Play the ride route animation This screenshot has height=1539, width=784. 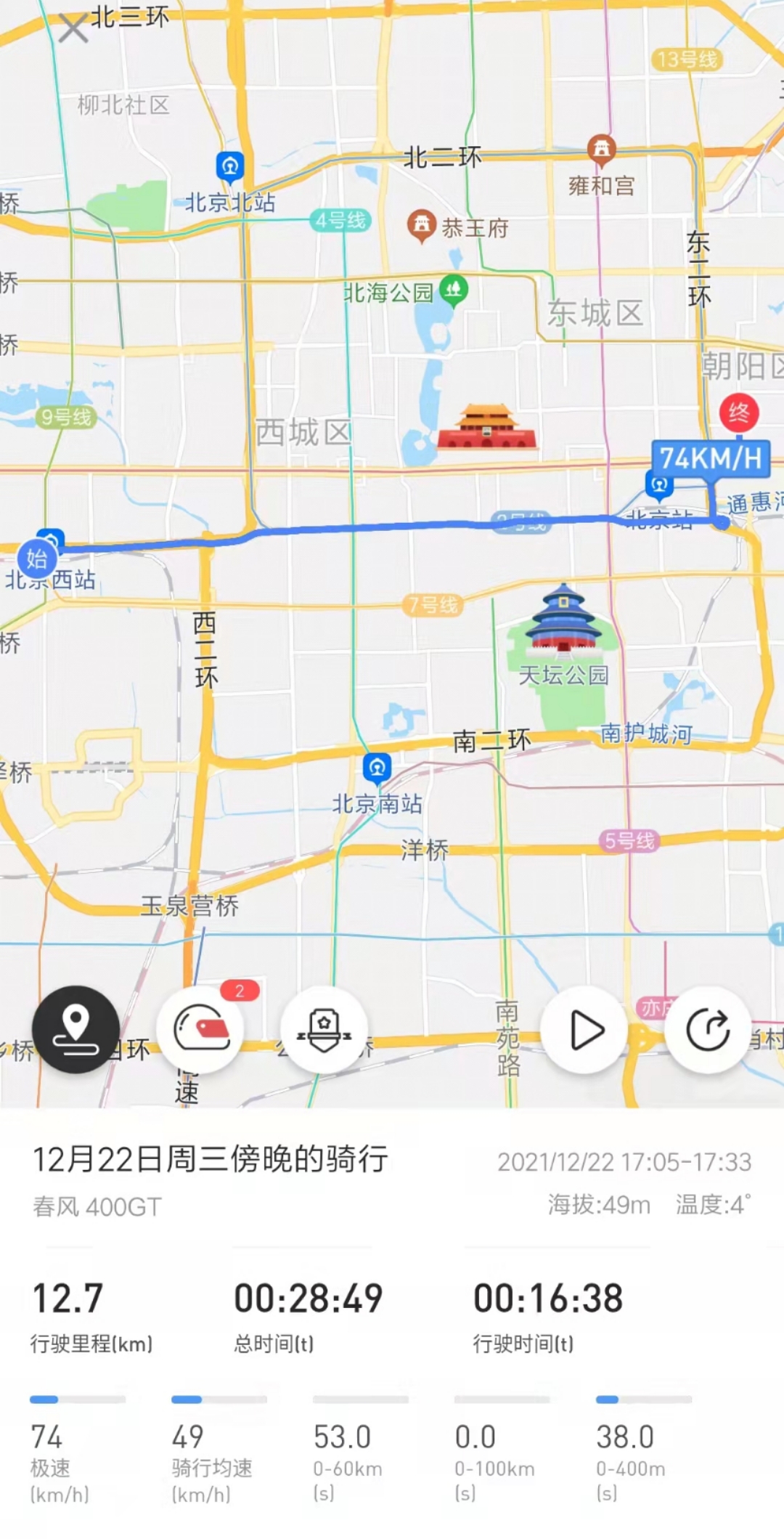pos(585,1029)
